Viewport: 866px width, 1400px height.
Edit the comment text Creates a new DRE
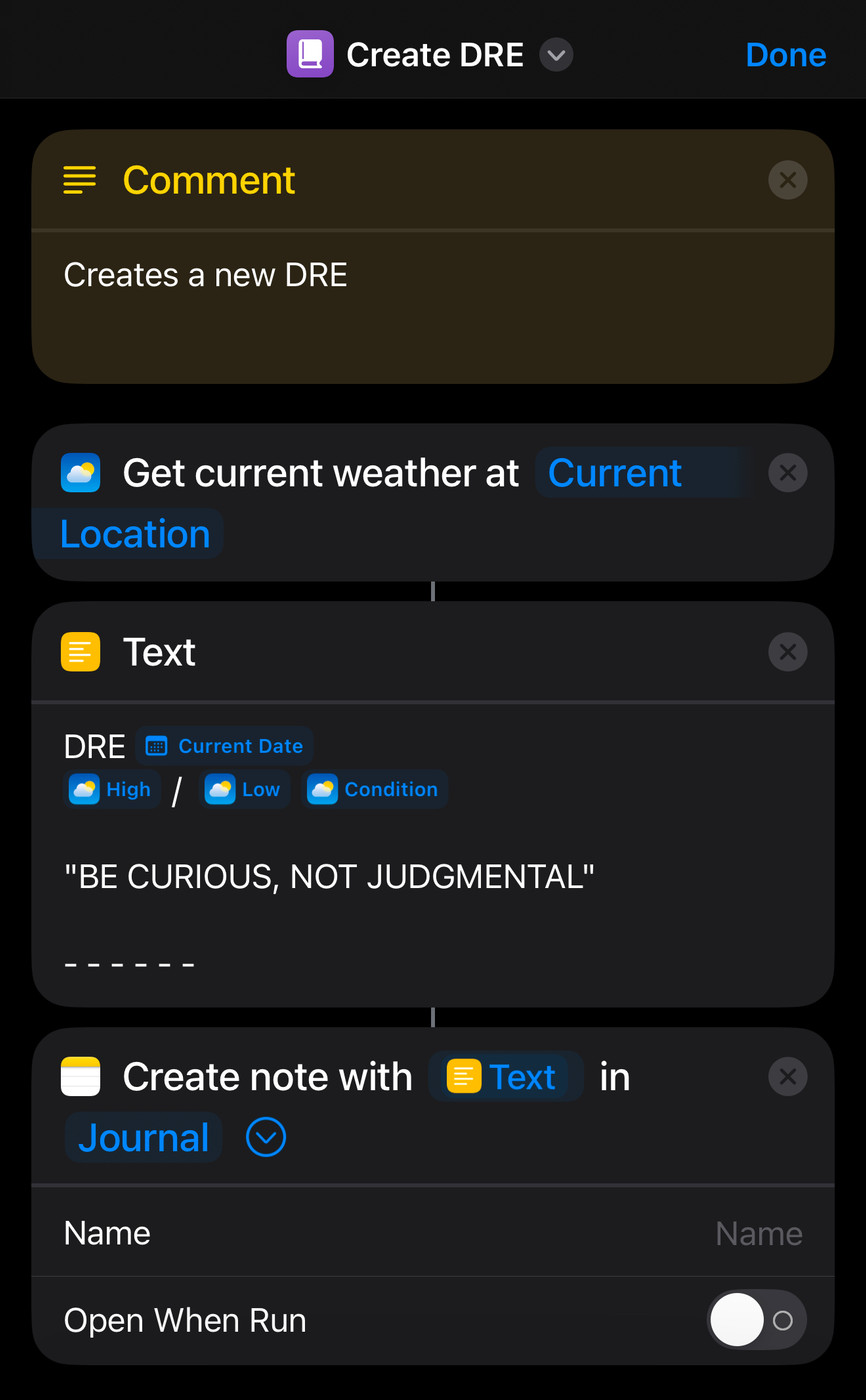(x=205, y=275)
